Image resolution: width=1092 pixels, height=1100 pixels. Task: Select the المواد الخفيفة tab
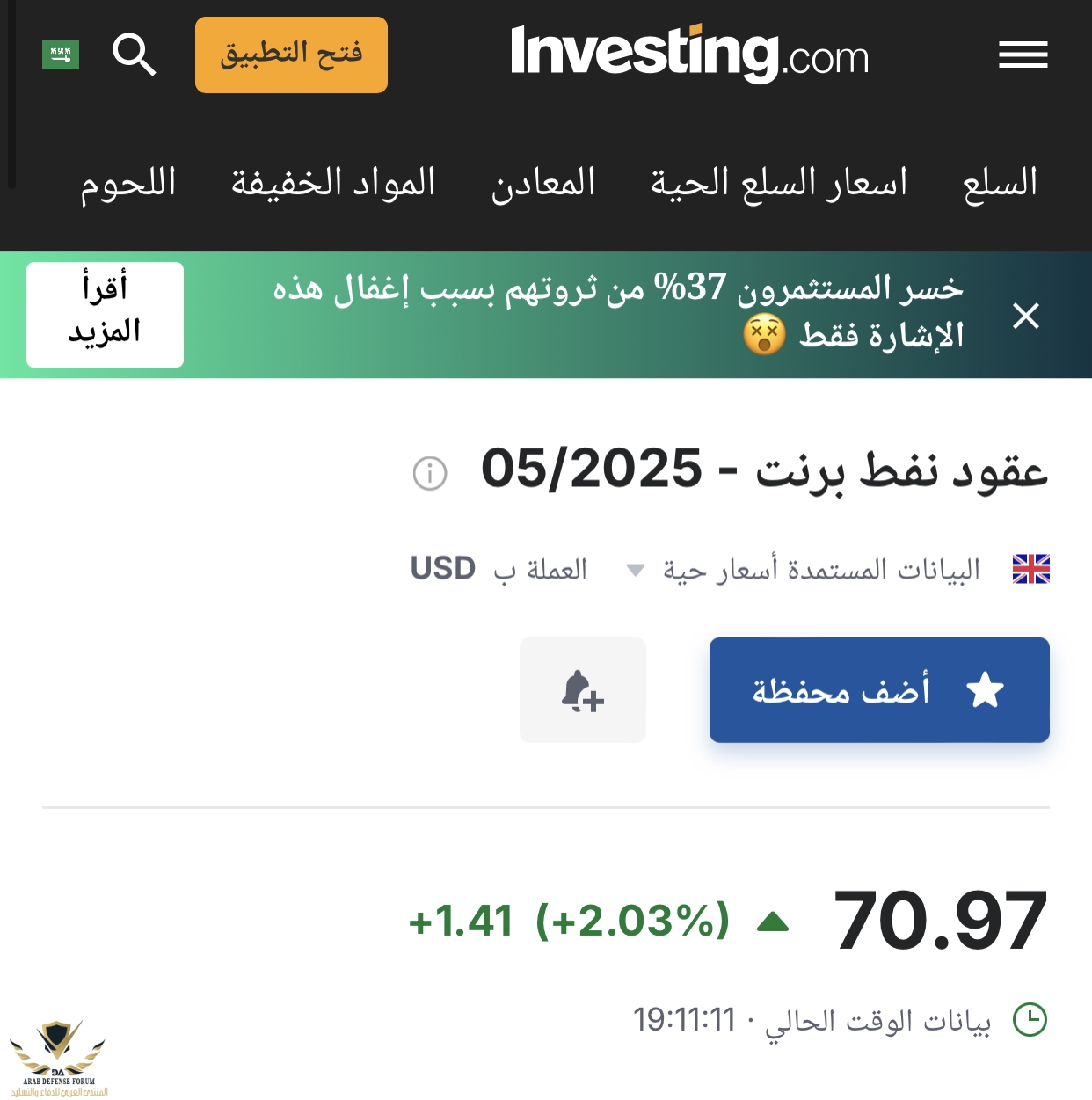point(333,184)
